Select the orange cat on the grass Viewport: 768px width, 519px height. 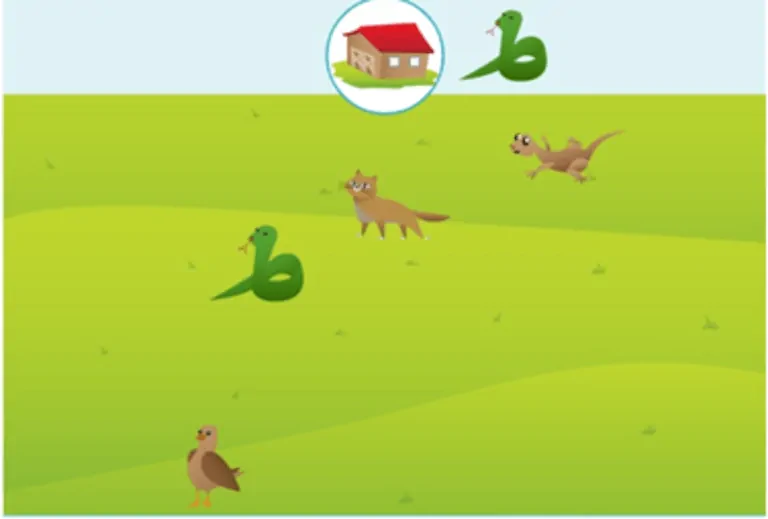click(x=386, y=207)
